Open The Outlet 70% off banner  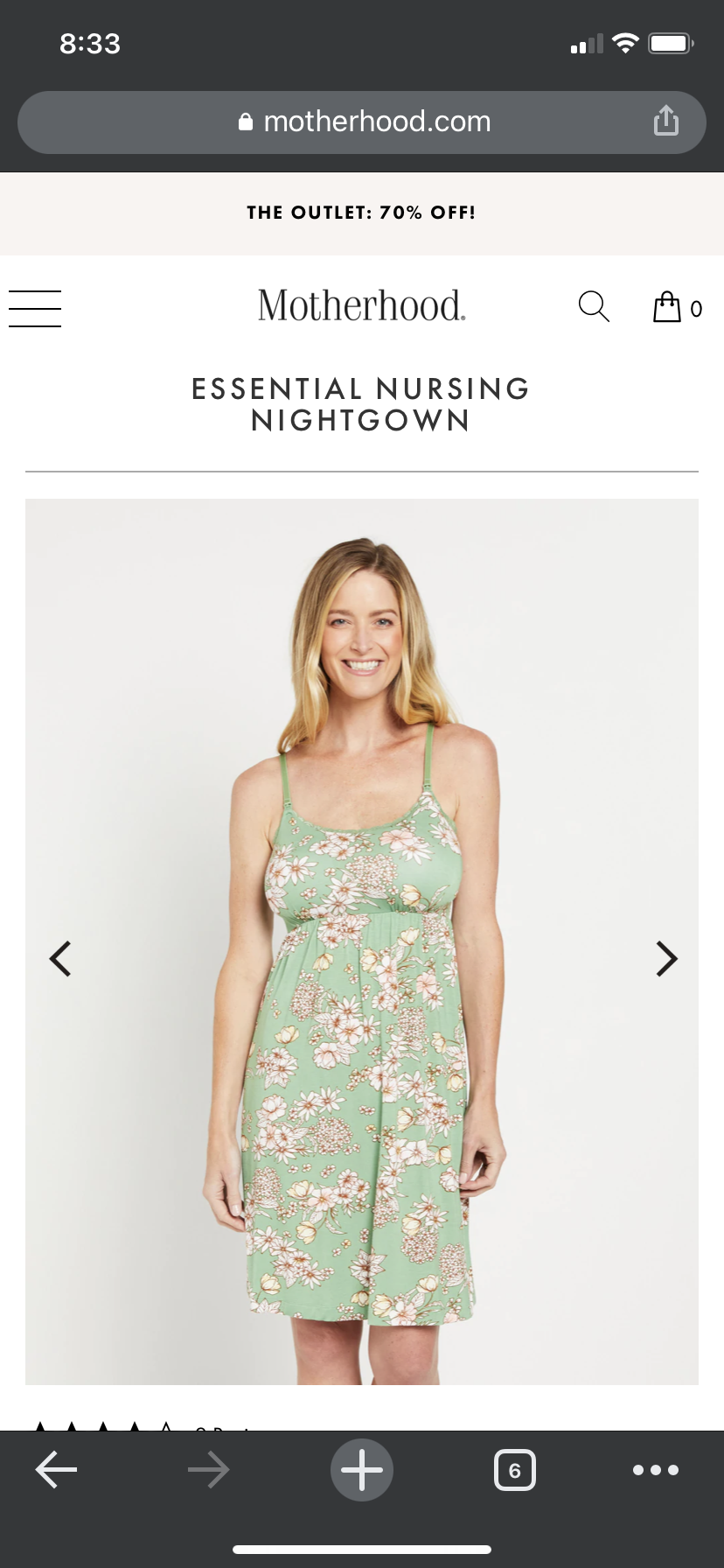(361, 213)
